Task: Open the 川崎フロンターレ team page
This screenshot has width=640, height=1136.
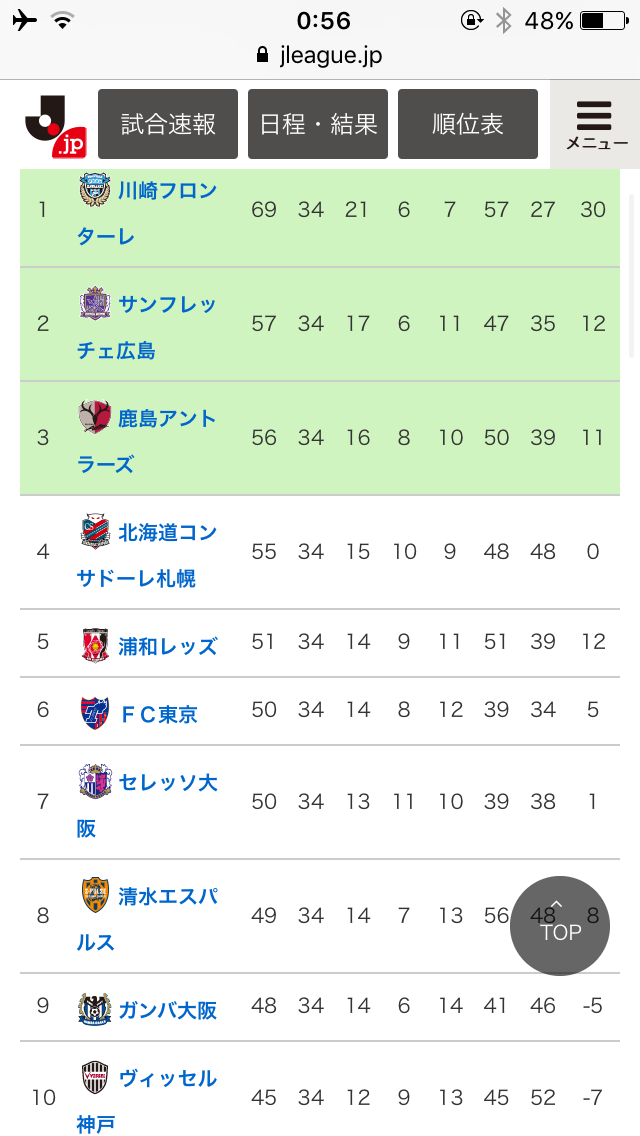Action: 147,212
